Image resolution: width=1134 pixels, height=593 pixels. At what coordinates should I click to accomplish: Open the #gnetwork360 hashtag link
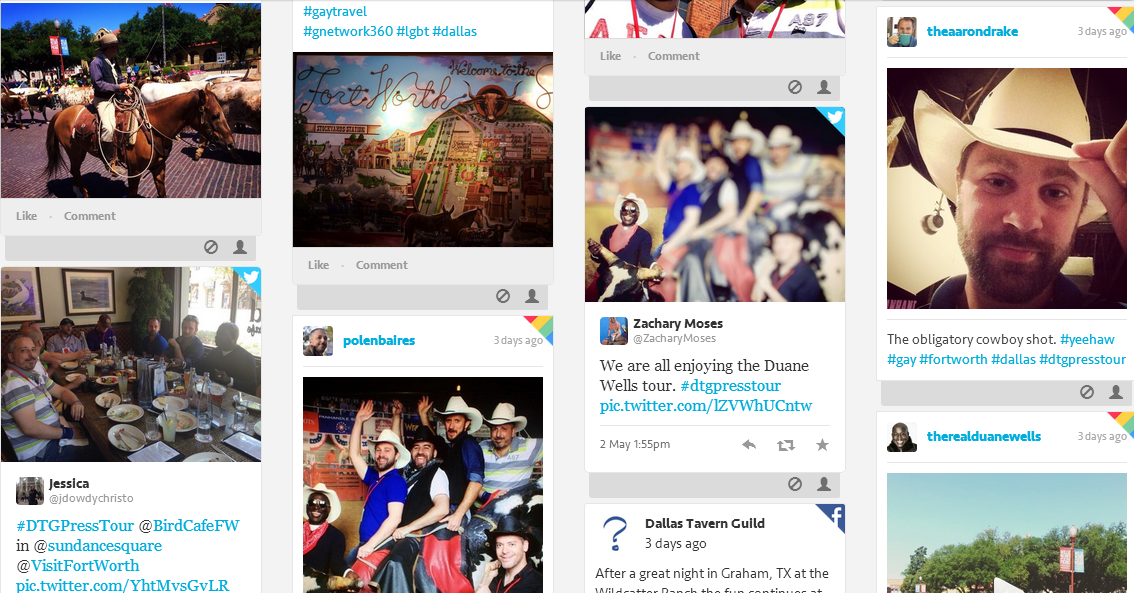(x=347, y=31)
